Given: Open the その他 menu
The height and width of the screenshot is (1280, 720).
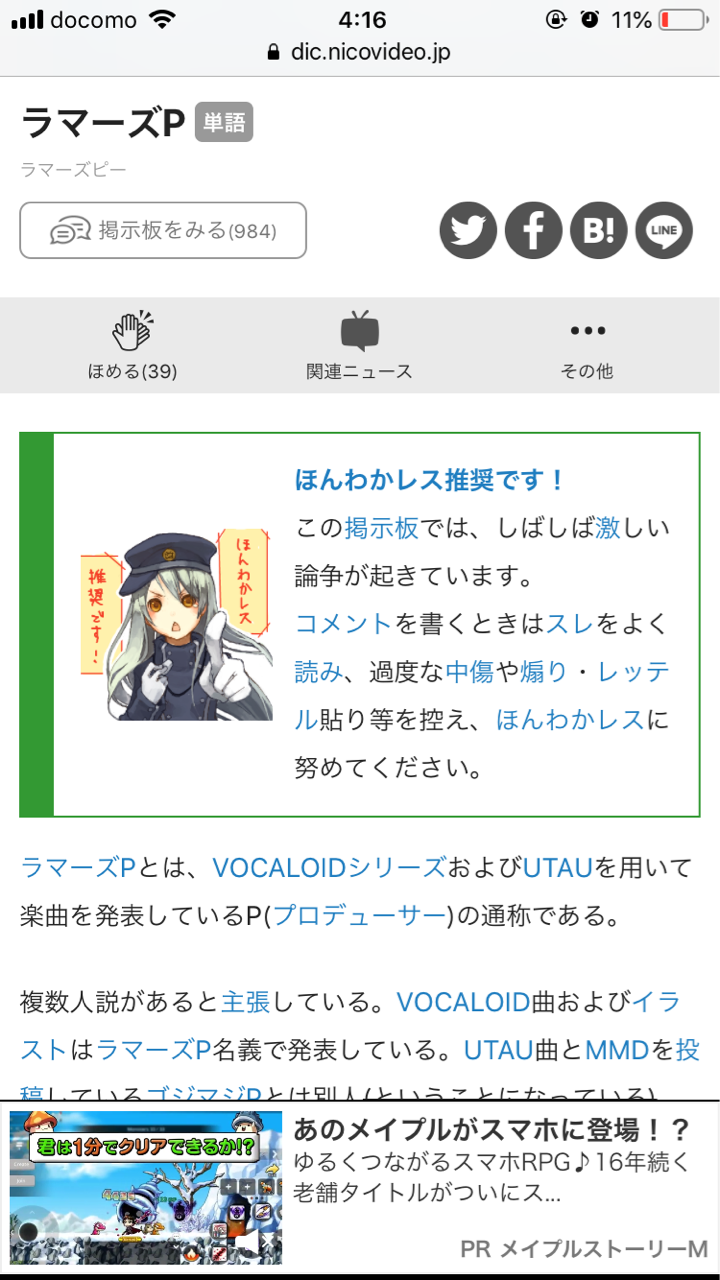Looking at the screenshot, I should point(587,346).
